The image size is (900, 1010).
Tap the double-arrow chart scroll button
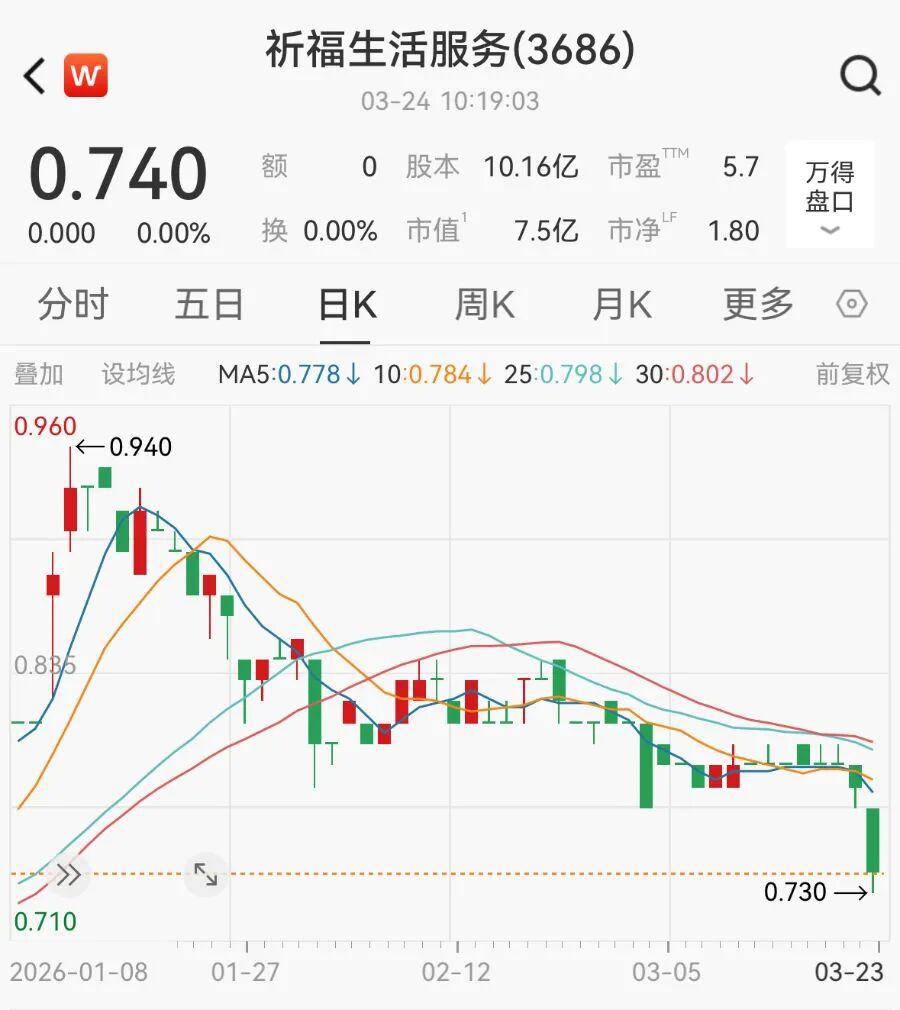pyautogui.click(x=68, y=875)
